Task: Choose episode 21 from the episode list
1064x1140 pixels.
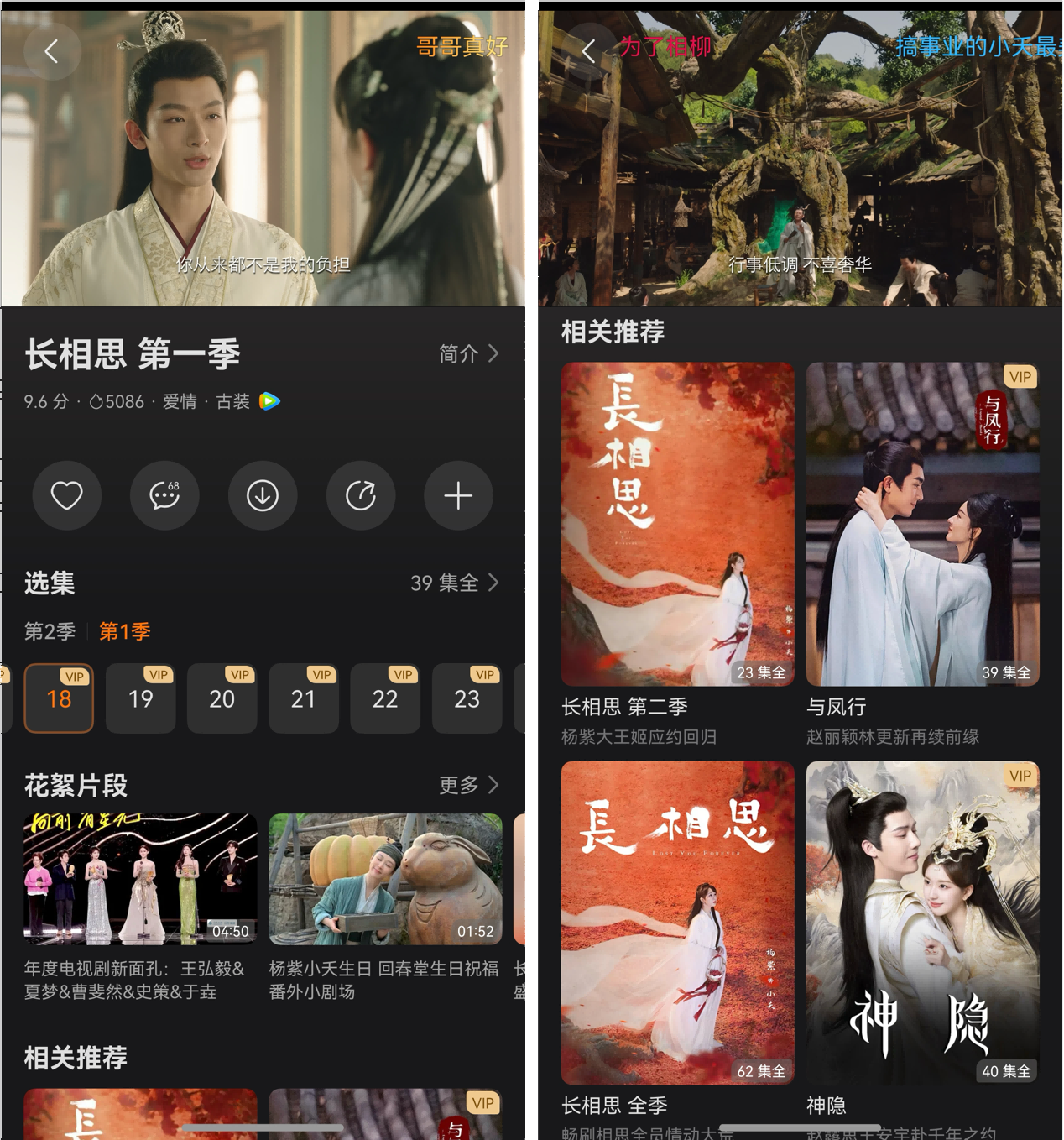Action: 304,698
